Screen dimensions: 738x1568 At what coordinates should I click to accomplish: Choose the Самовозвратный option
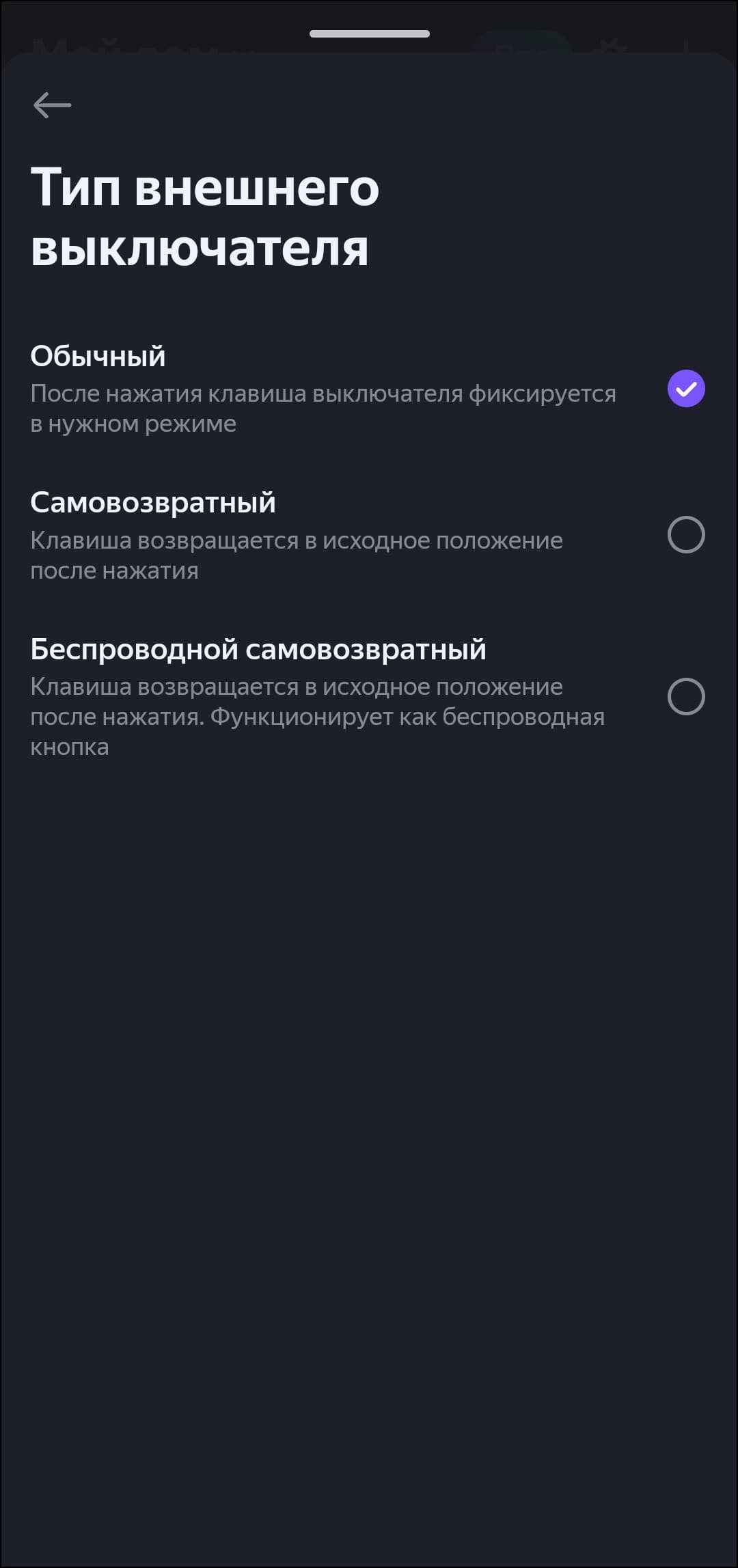(685, 535)
